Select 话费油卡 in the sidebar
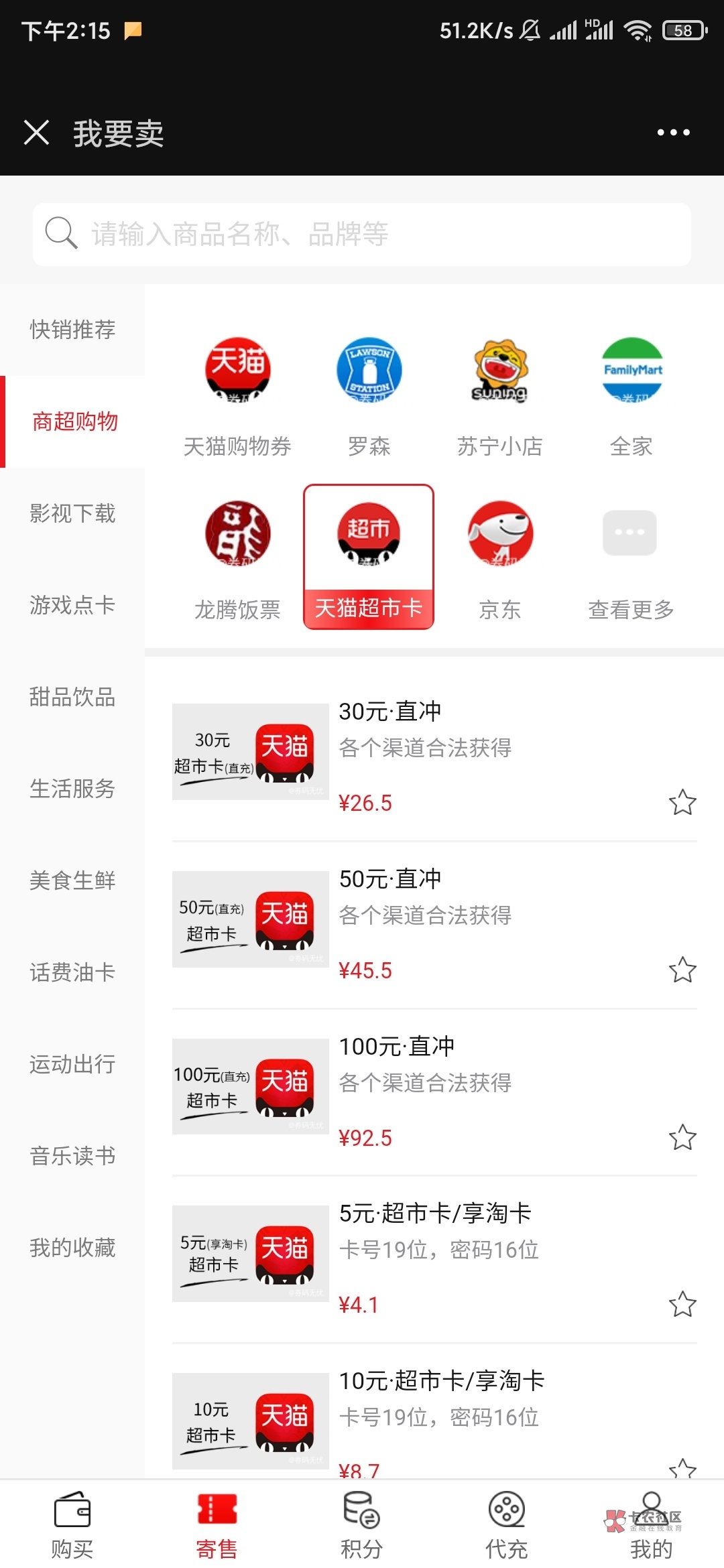 (x=72, y=972)
